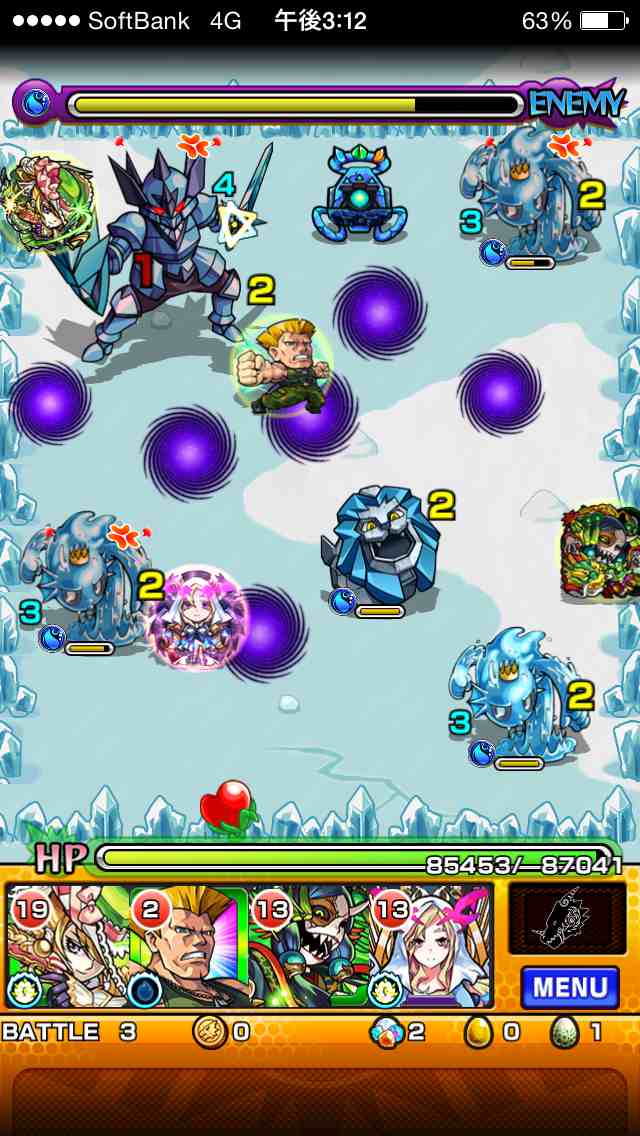640x1136 pixels.
Task: Open the MENU button
Action: click(x=570, y=988)
